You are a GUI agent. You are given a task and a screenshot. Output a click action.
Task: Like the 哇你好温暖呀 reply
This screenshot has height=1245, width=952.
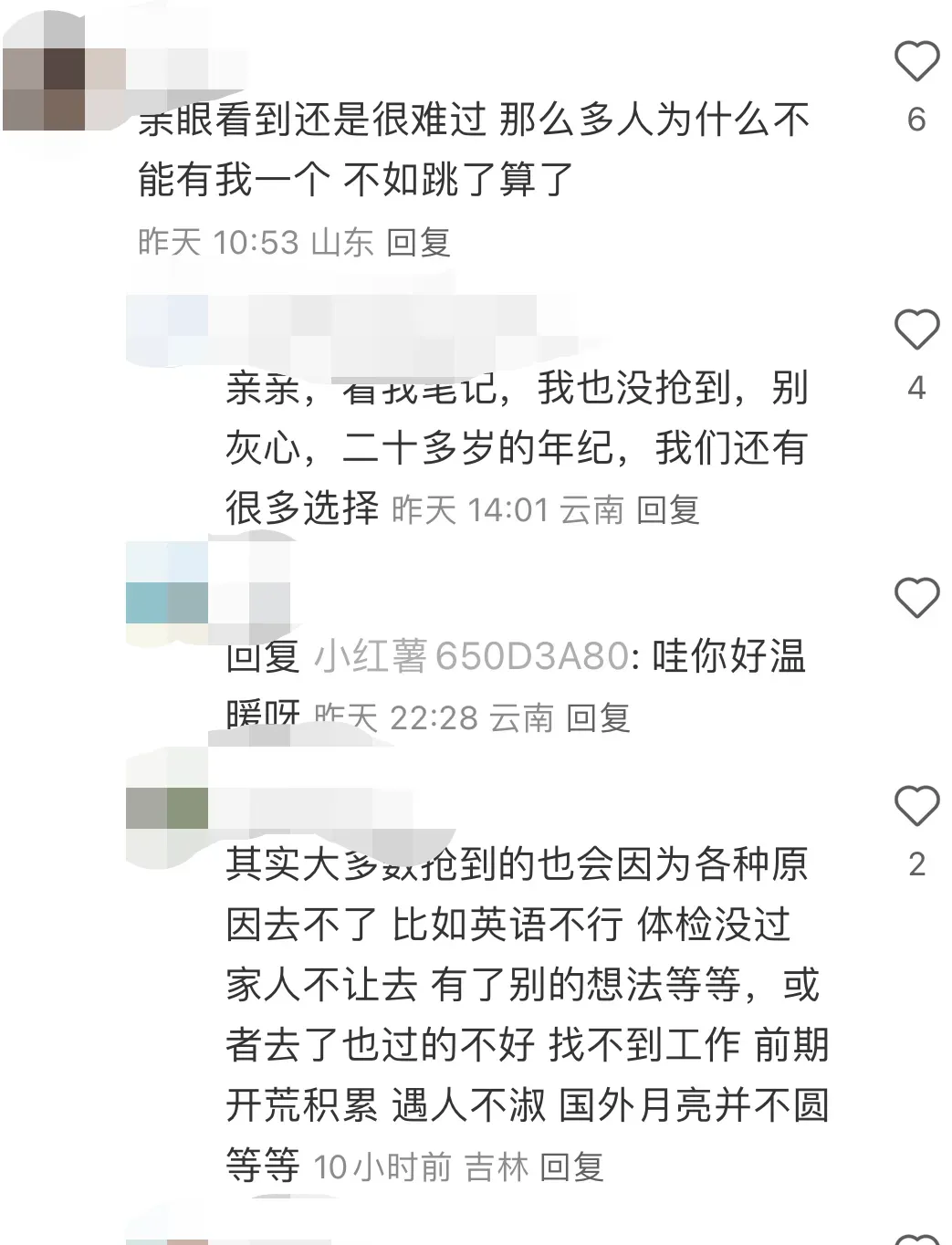(916, 599)
